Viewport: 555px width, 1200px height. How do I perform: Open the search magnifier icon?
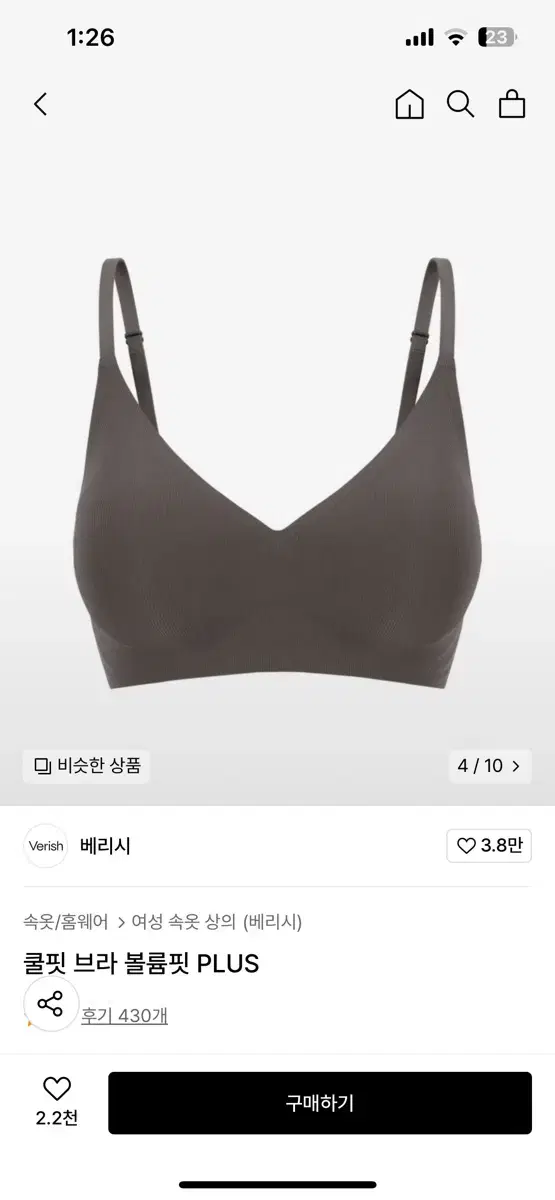pos(460,104)
